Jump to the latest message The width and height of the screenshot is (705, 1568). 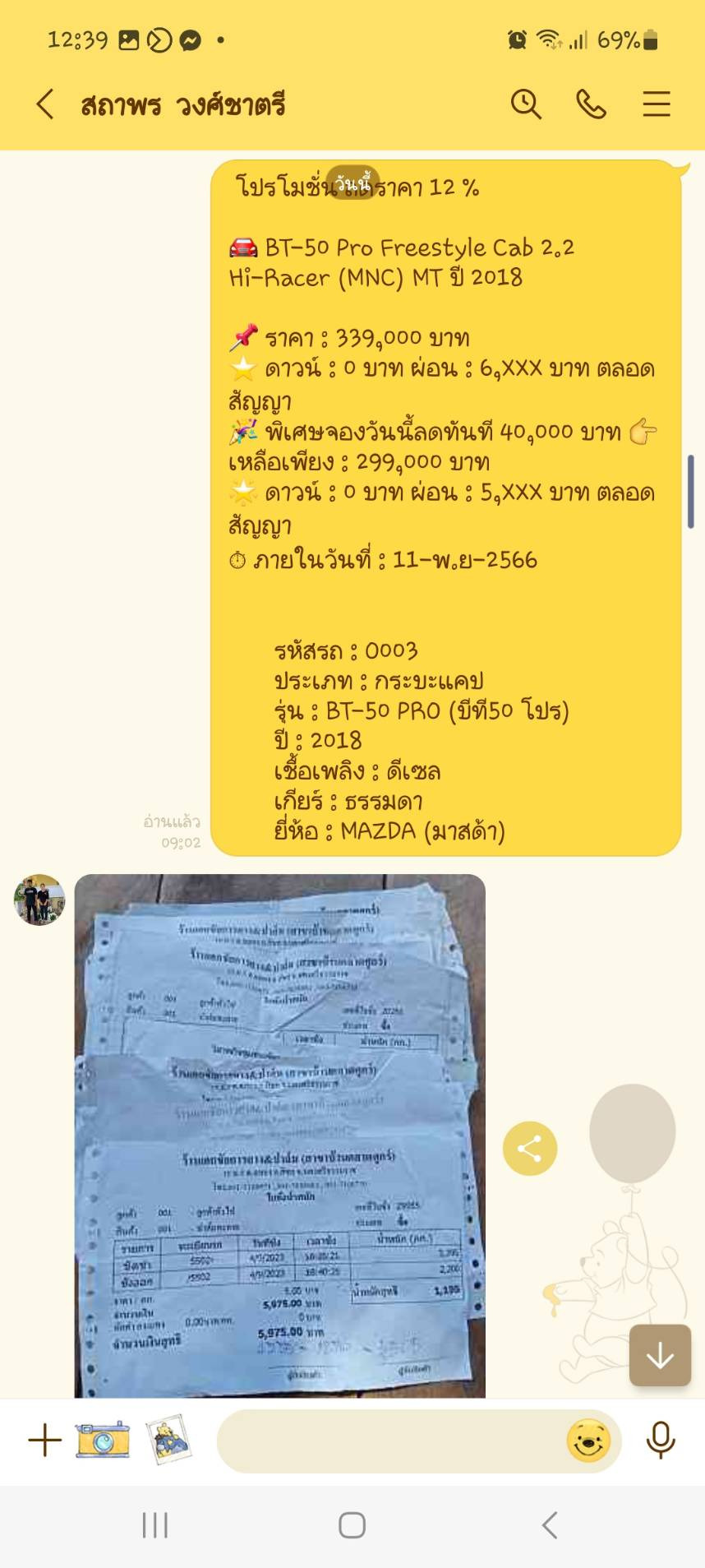click(x=660, y=1356)
